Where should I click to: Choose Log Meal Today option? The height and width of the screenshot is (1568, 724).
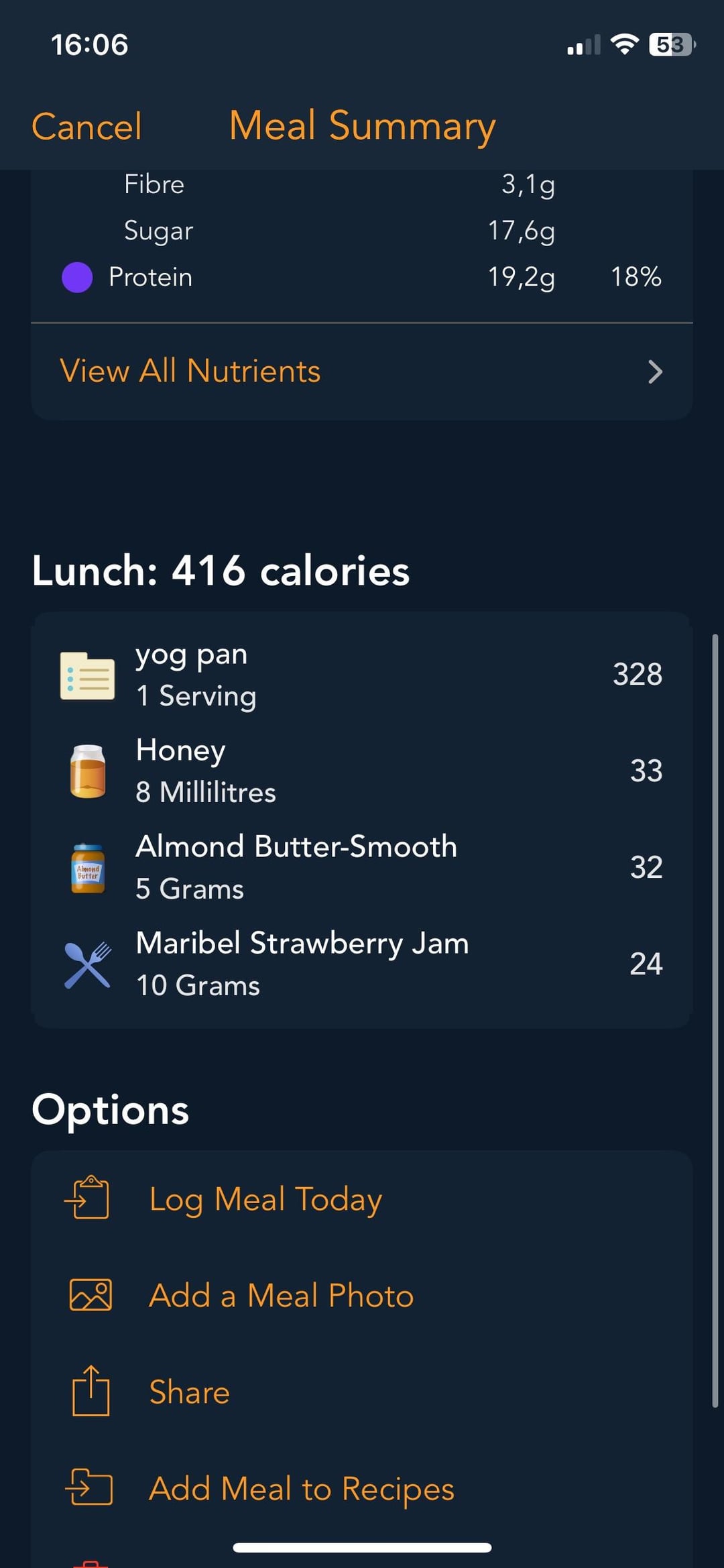tap(361, 1199)
